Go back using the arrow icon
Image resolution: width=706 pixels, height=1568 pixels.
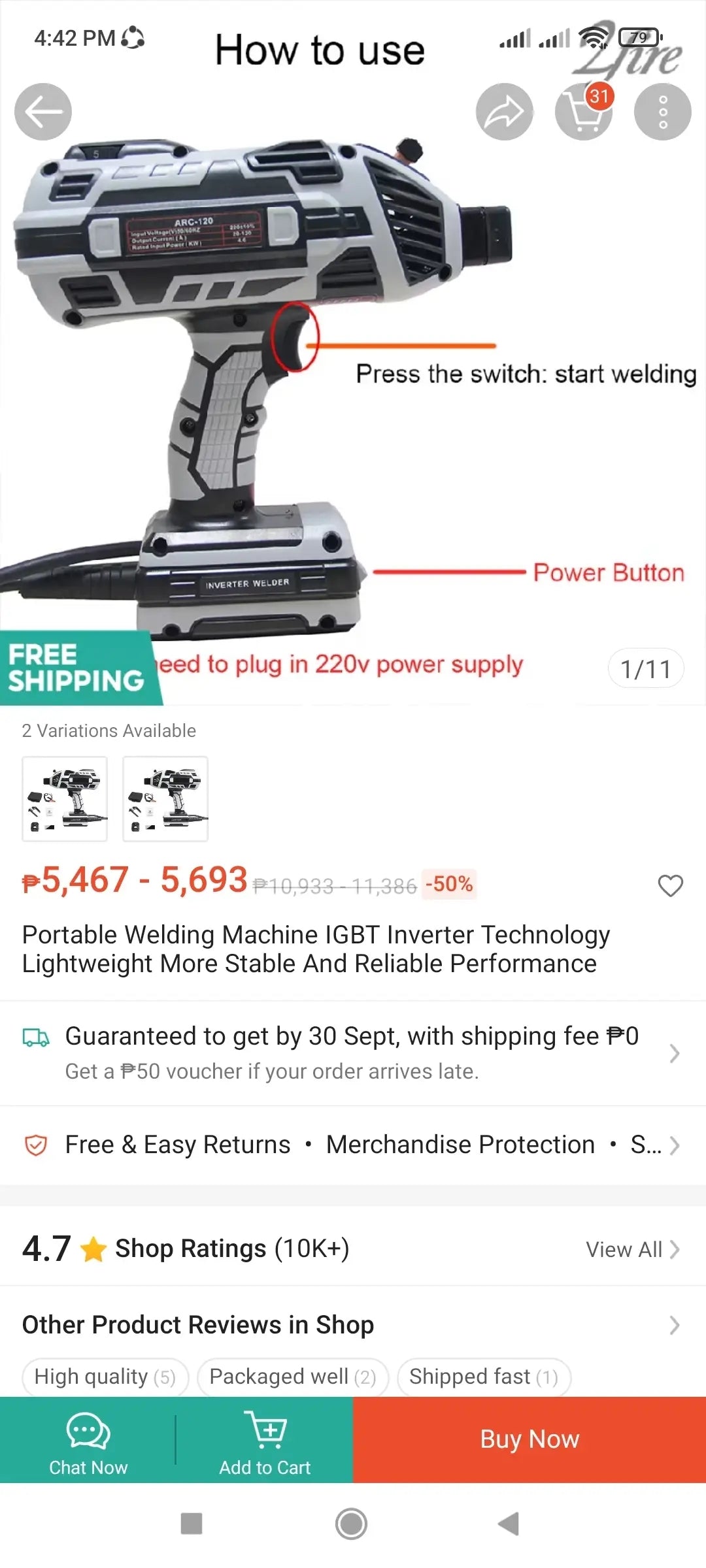click(43, 112)
